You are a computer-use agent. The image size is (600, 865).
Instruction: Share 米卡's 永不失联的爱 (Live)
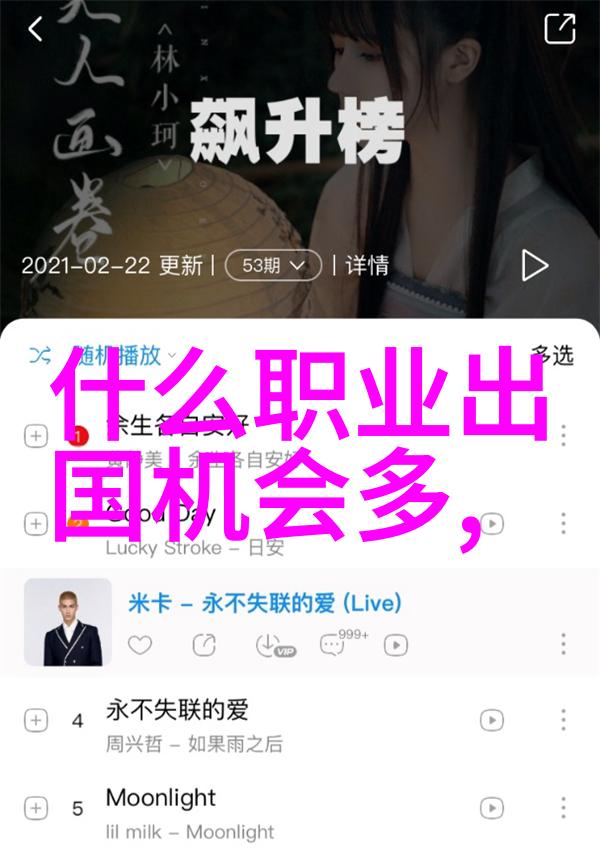click(x=204, y=645)
